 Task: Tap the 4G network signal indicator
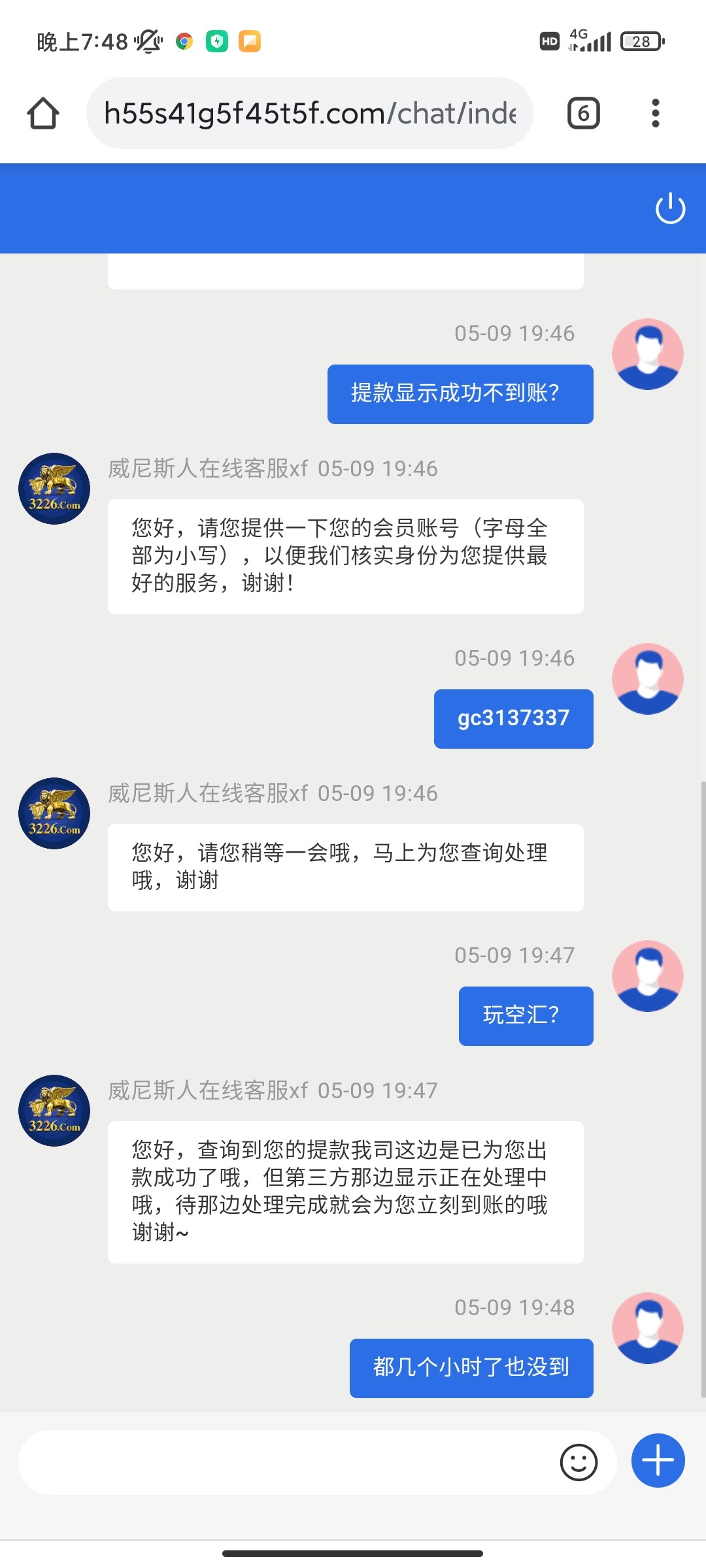point(592,41)
